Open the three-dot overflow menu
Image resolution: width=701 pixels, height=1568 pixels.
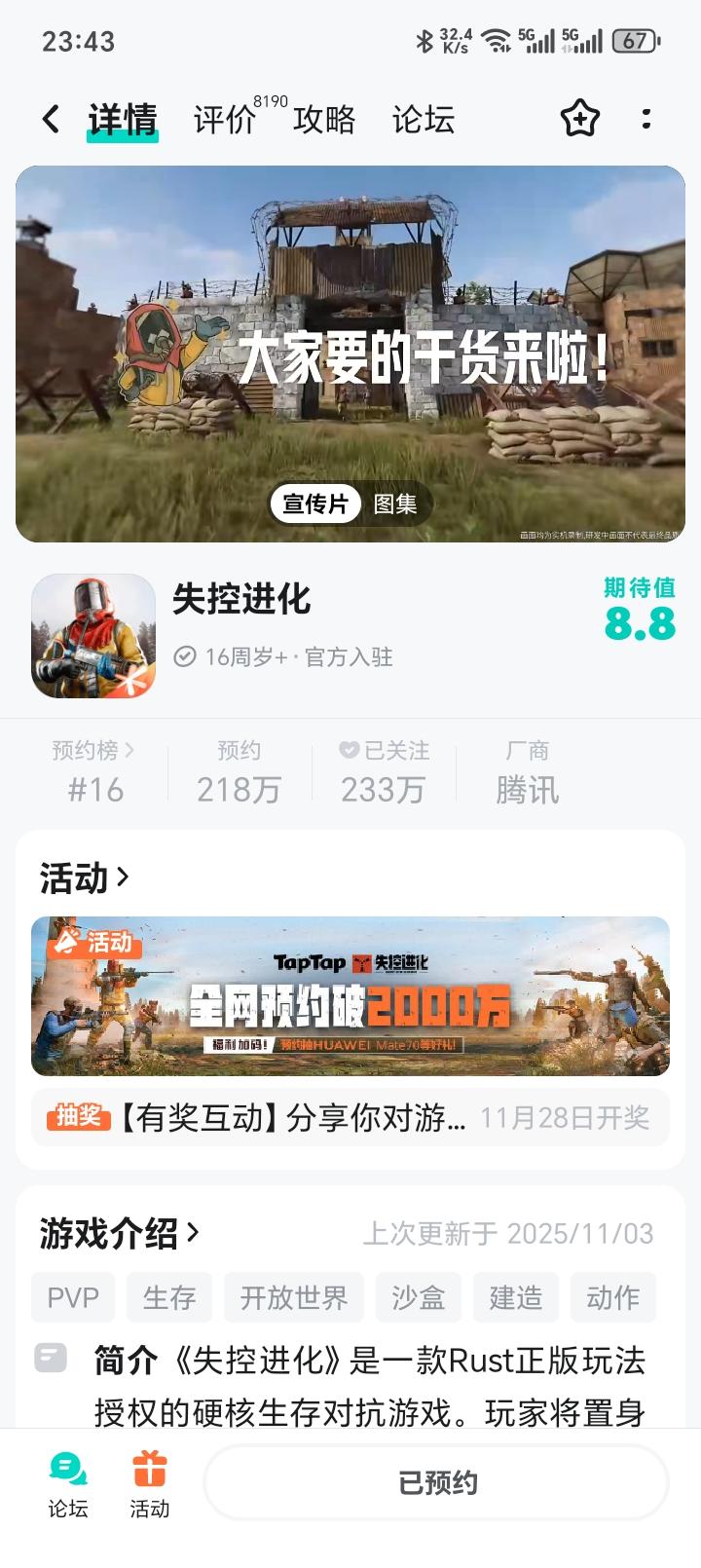pyautogui.click(x=647, y=118)
